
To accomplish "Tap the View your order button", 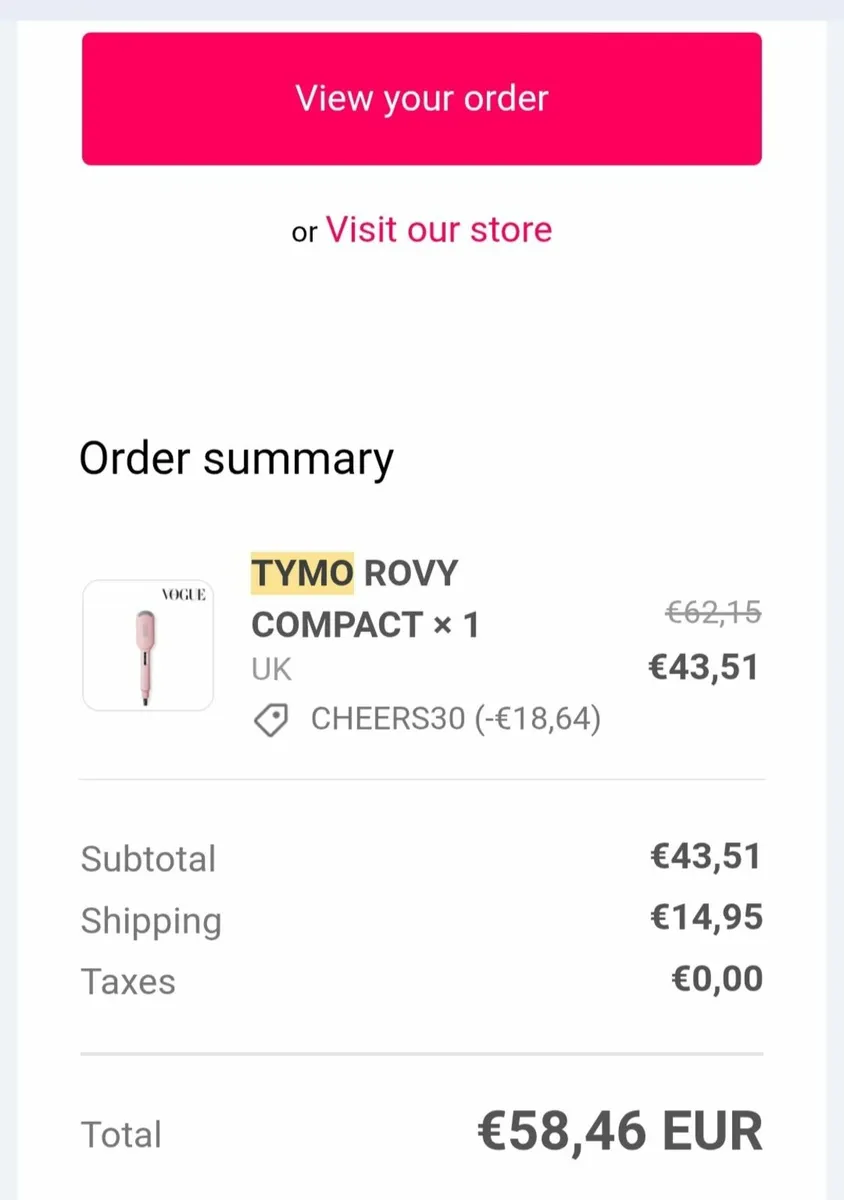I will click(421, 99).
